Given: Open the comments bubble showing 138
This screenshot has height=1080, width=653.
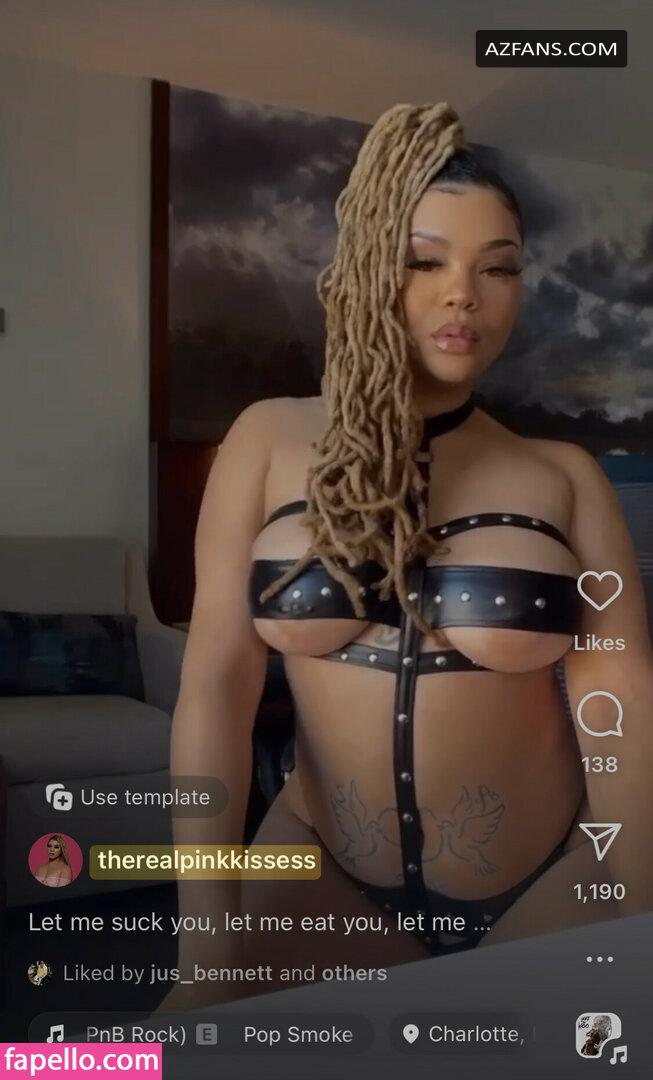Looking at the screenshot, I should point(599,714).
